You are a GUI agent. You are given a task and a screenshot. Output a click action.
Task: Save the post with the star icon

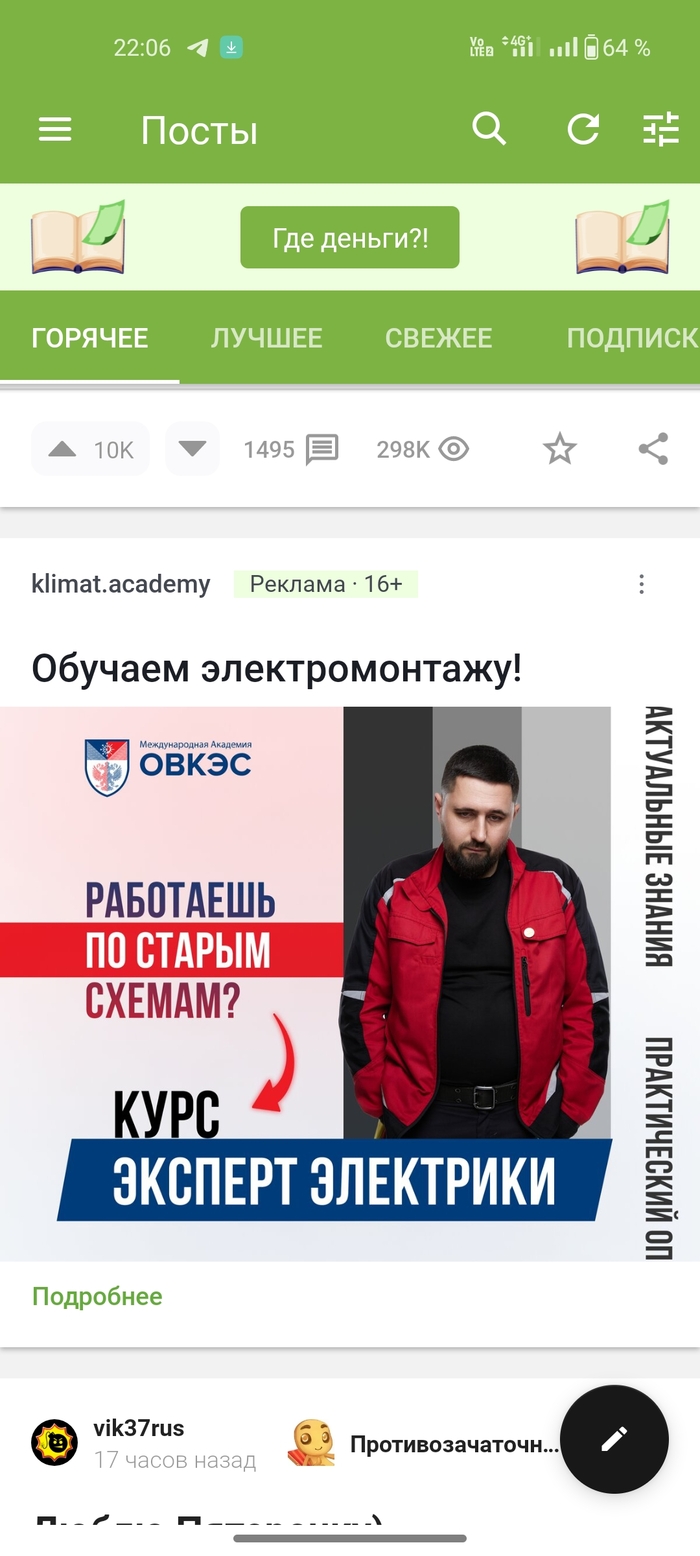[x=559, y=449]
